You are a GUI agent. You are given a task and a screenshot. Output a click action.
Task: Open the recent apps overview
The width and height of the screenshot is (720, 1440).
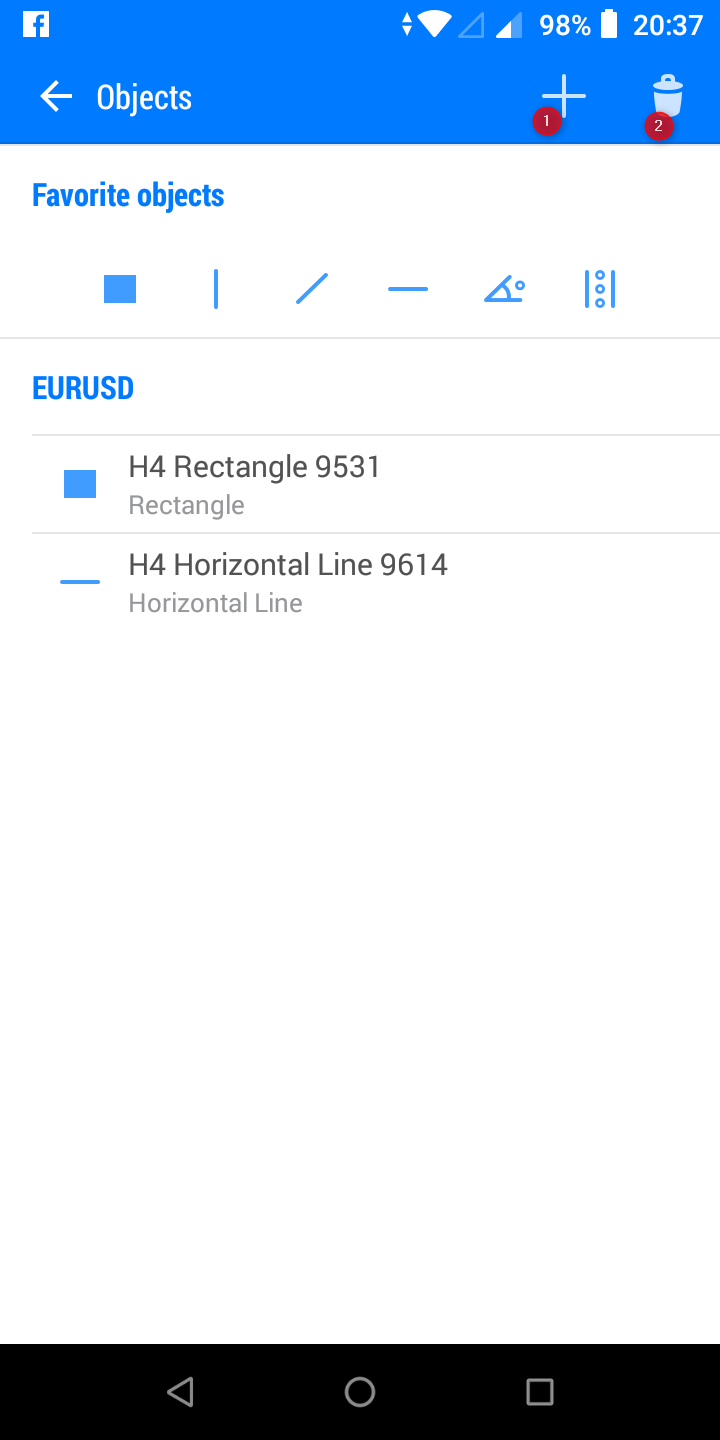point(540,1392)
